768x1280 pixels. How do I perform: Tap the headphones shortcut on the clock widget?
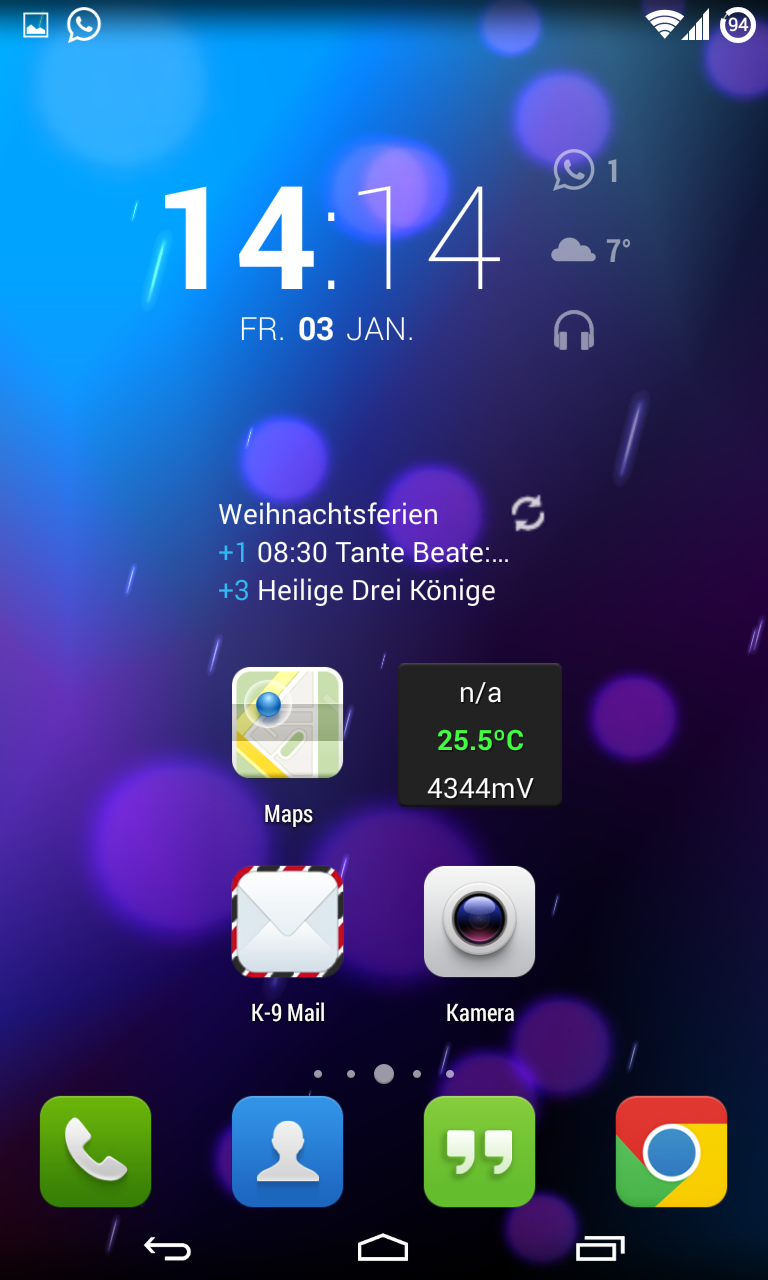pos(574,331)
